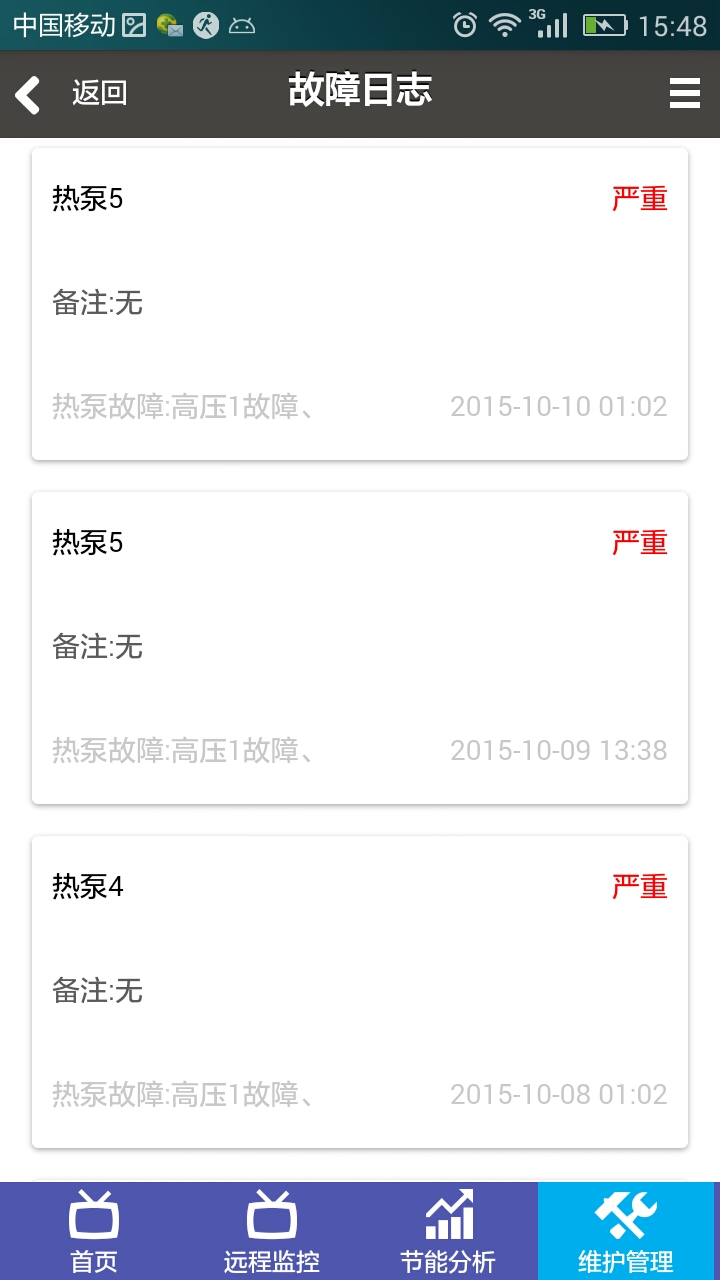Open the hamburger menu in title bar
The height and width of the screenshot is (1280, 720).
point(684,92)
